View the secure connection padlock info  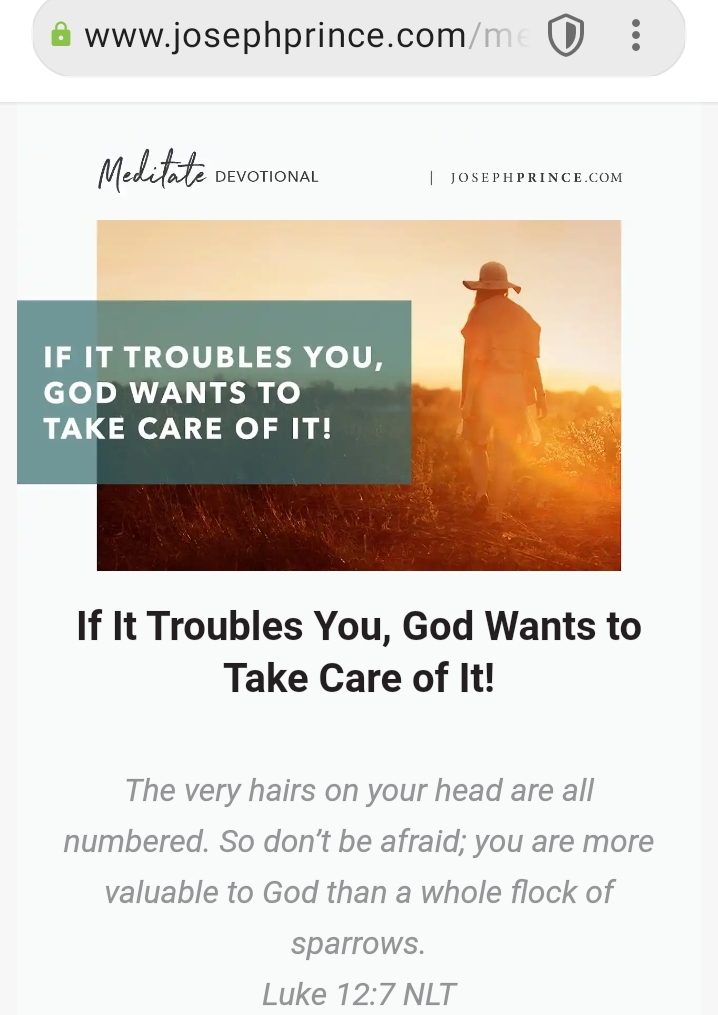click(61, 36)
